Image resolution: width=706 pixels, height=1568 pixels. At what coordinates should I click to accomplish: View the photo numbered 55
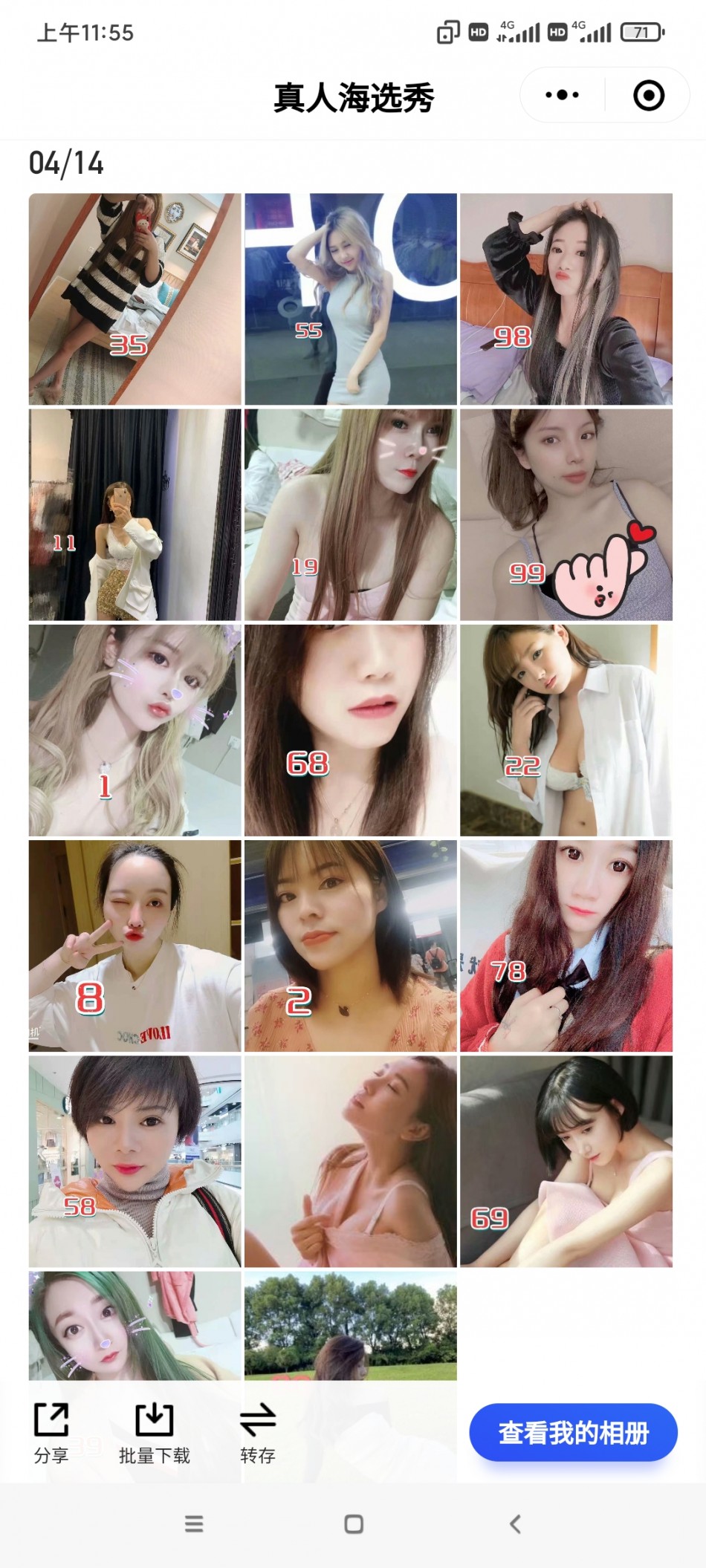click(351, 299)
